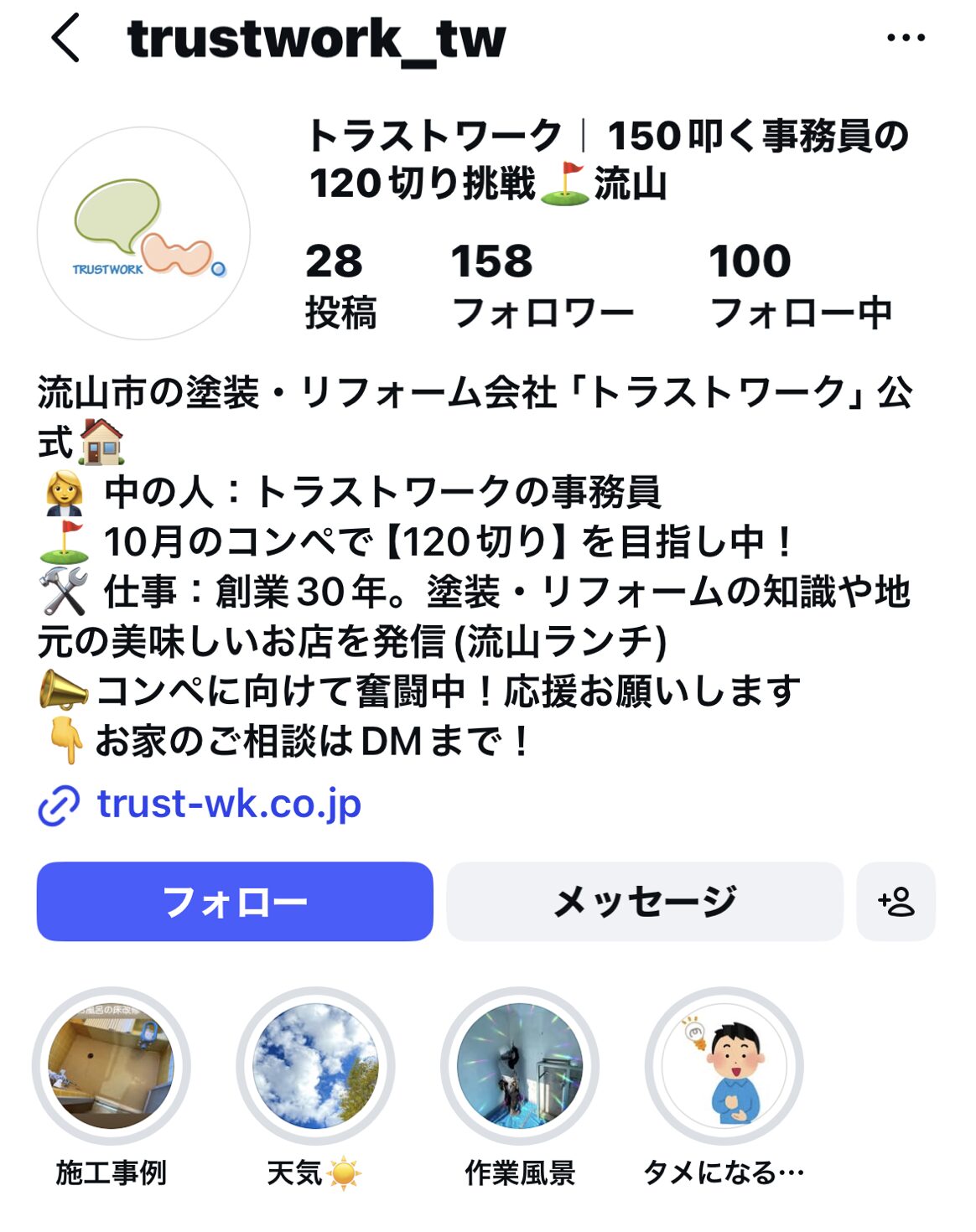This screenshot has height=1232, width=976.
Task: Open the trust-wk.co.jp website link
Action: click(228, 804)
